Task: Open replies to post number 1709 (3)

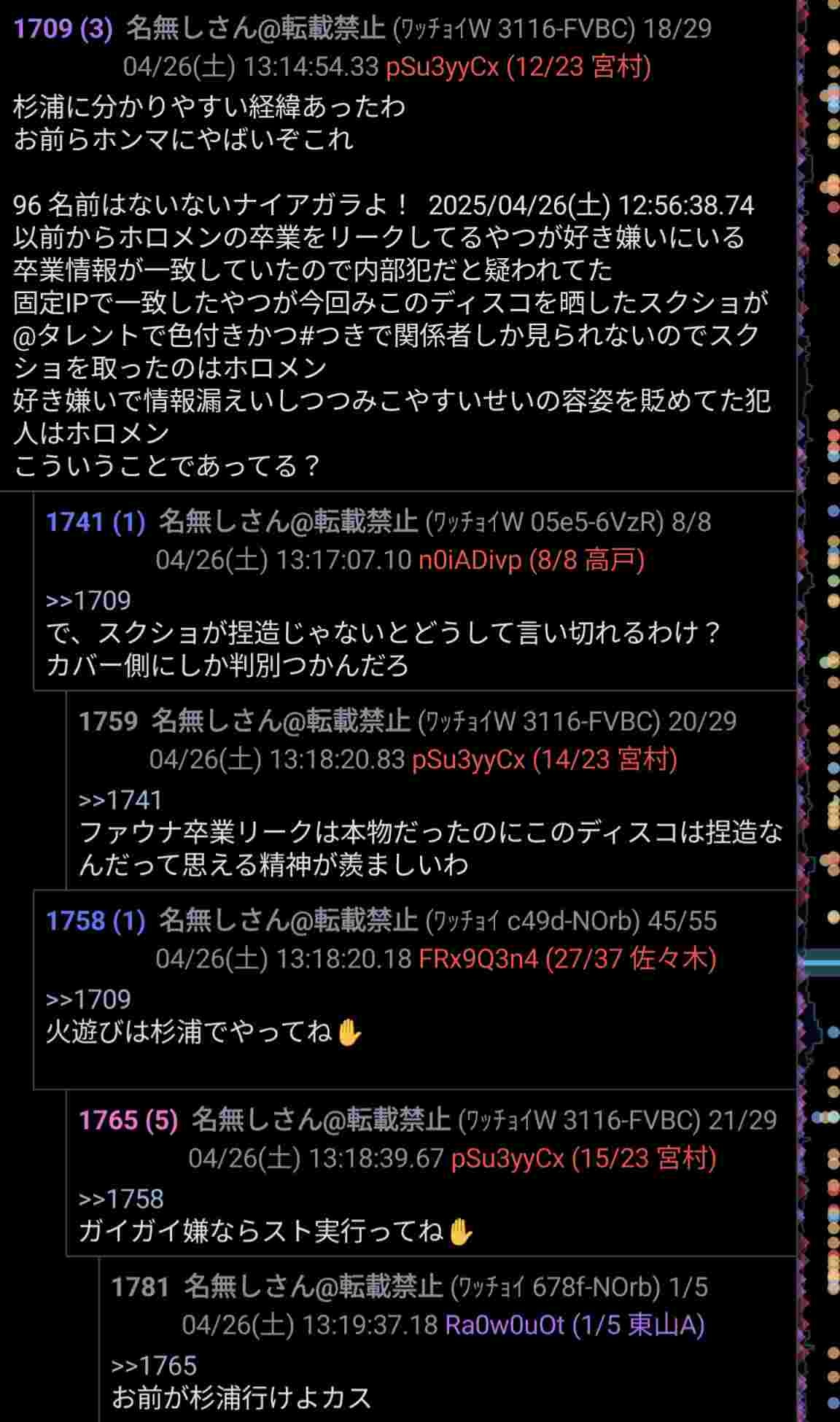Action: [x=63, y=28]
